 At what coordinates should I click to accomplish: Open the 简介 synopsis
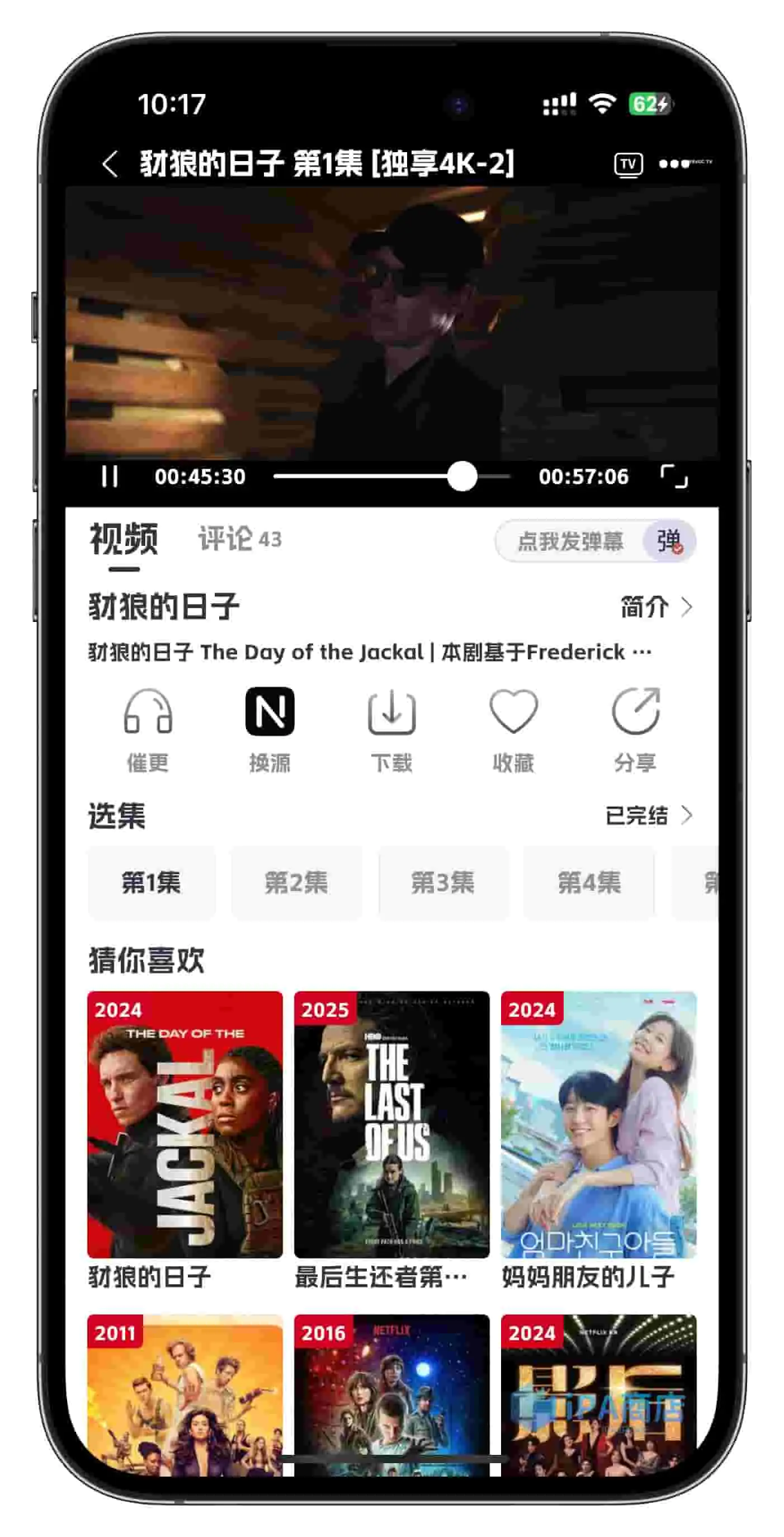[656, 607]
